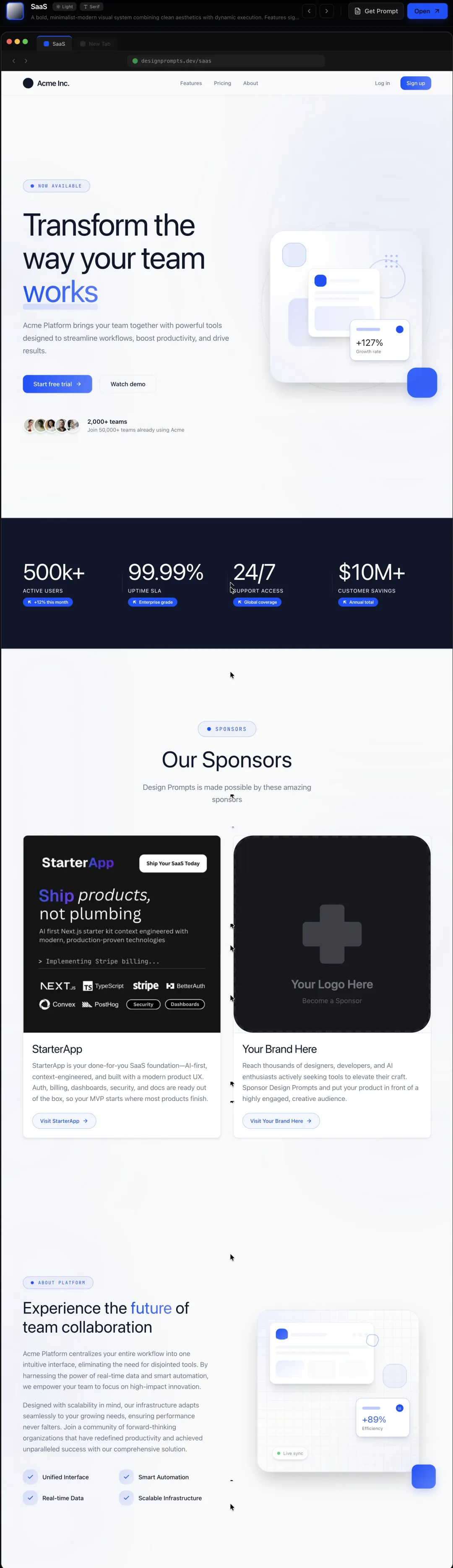Screen dimensions: 453x1568
Task: Tap the Sign up button
Action: point(415,83)
